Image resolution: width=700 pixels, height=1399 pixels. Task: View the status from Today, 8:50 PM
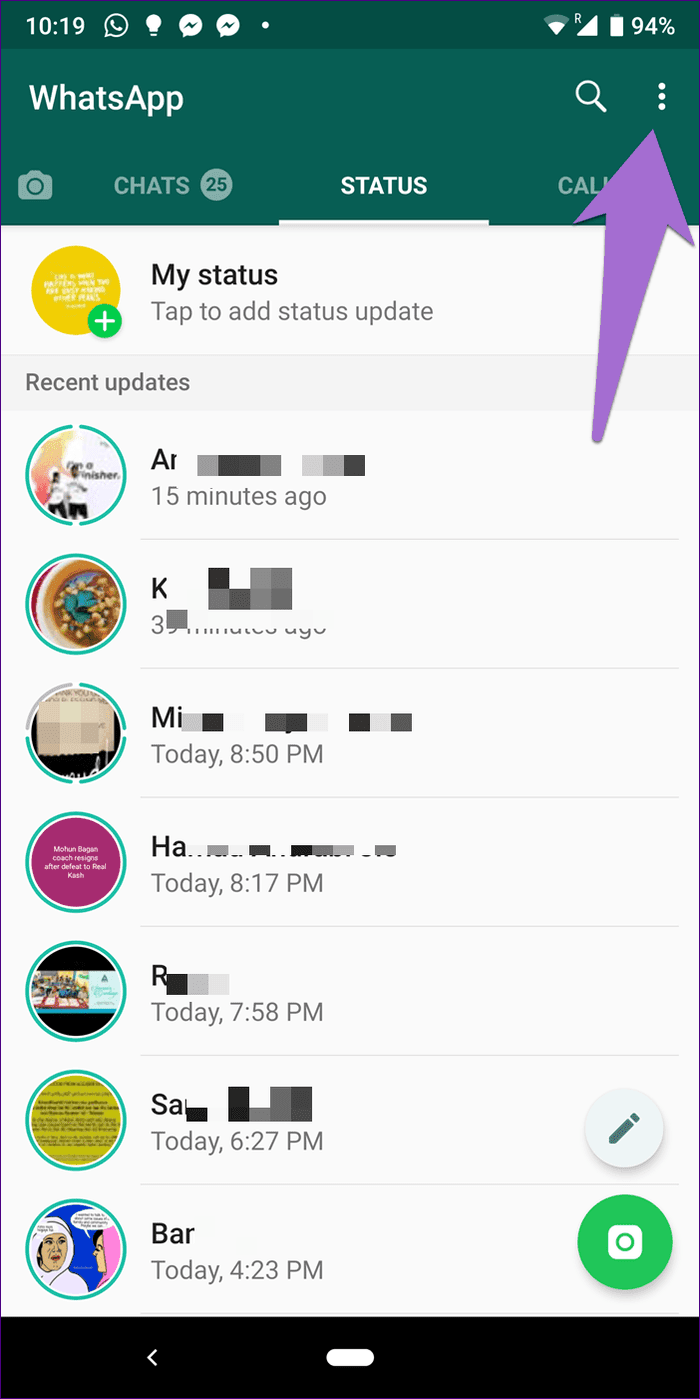[x=350, y=733]
